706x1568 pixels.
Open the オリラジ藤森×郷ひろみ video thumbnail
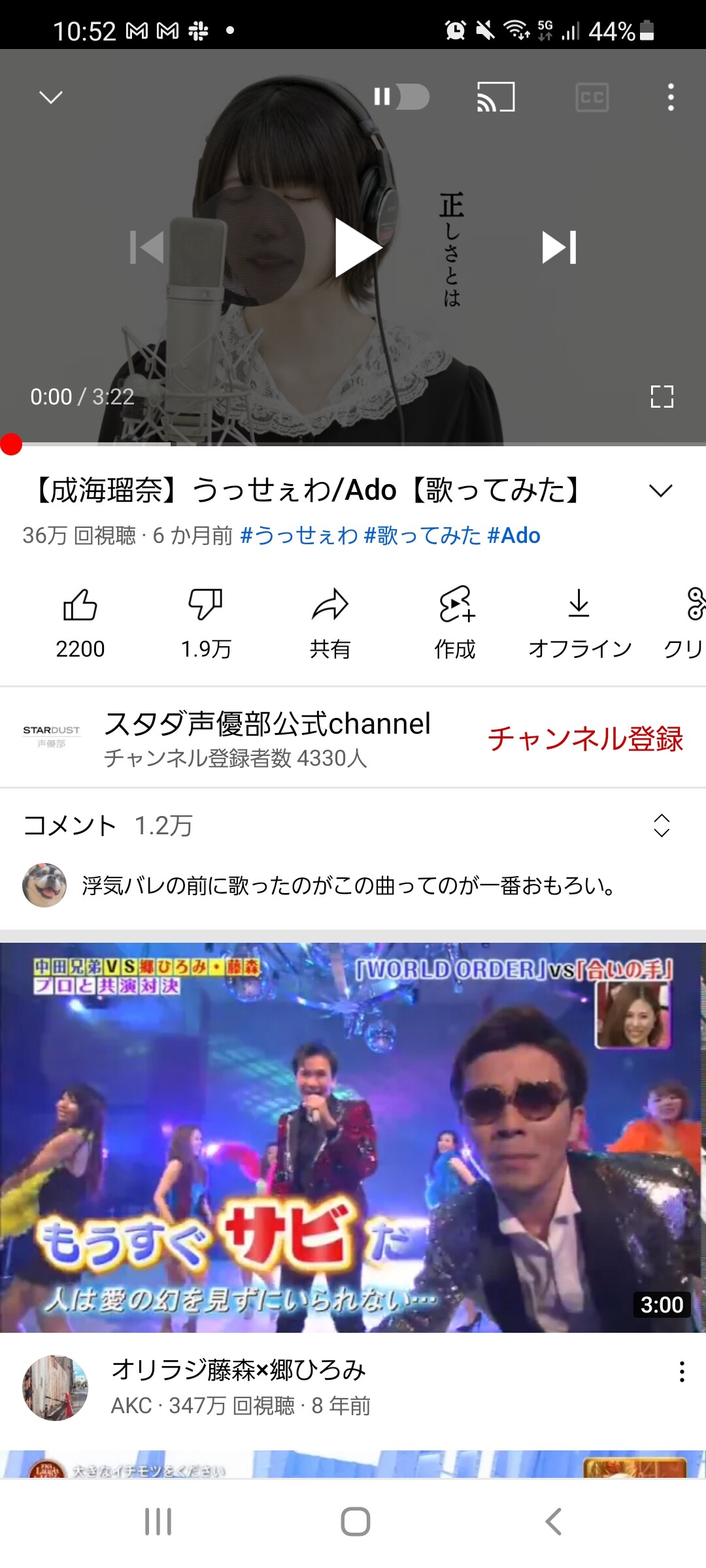353,1137
